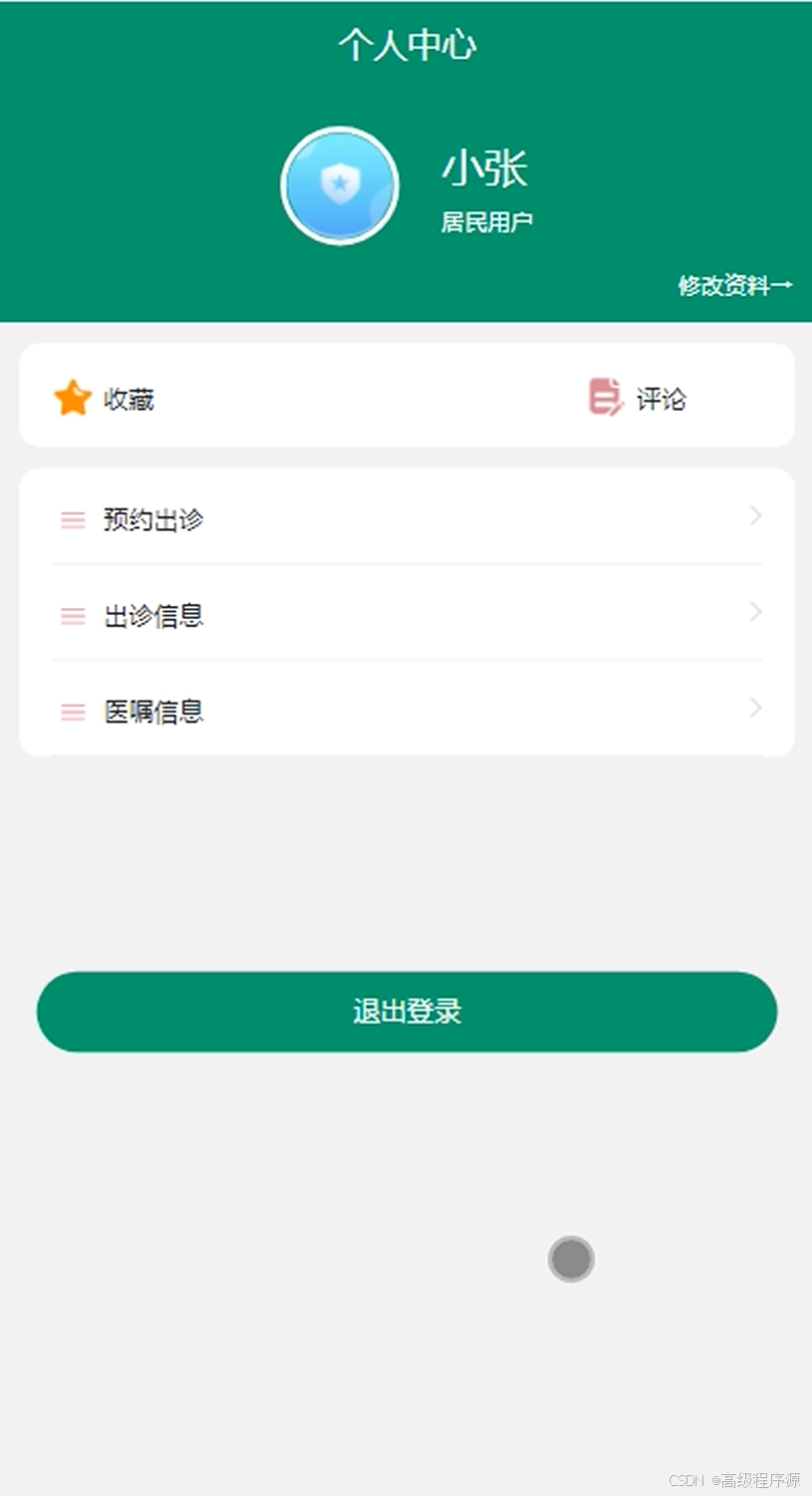812x1496 pixels.
Task: Open the 预约出诊 row
Action: [406, 517]
